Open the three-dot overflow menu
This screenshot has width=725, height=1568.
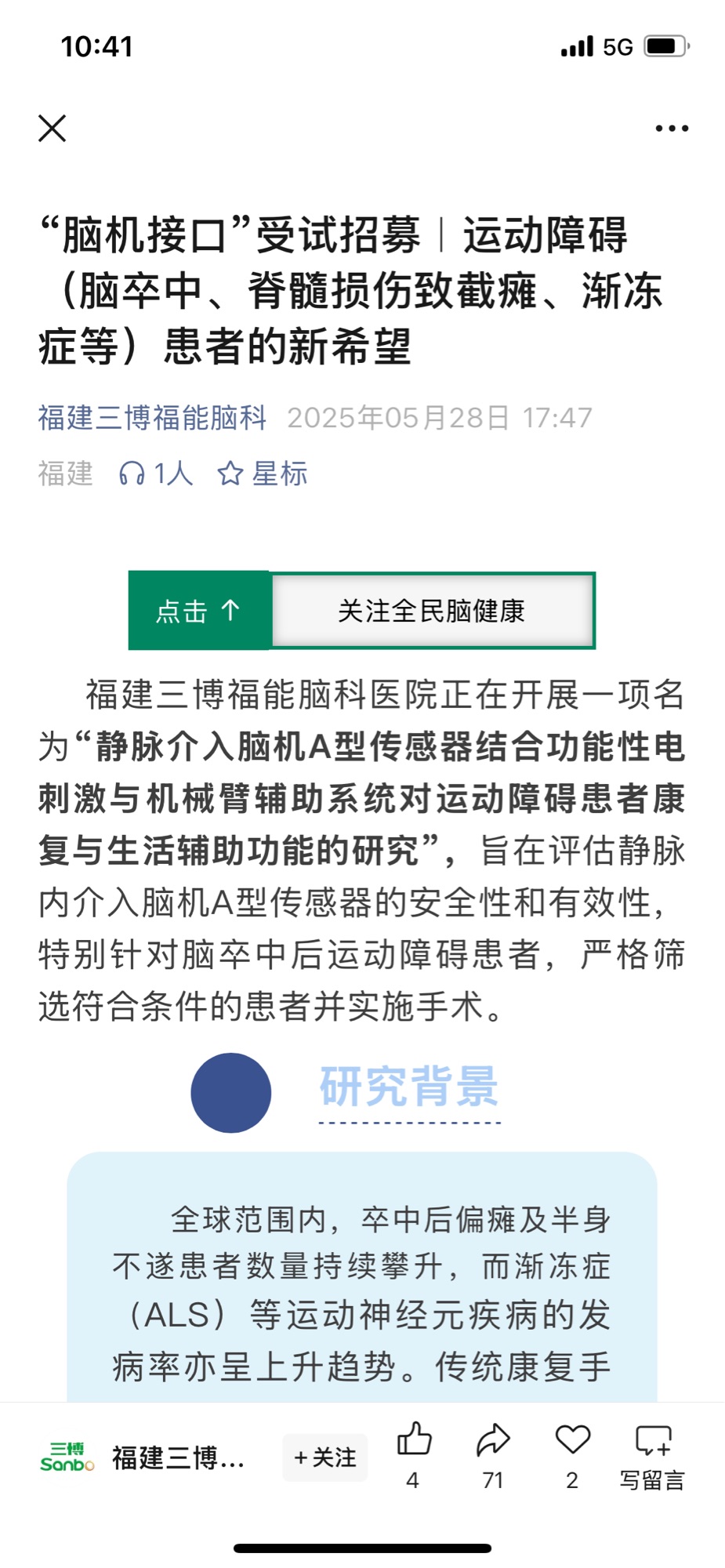pyautogui.click(x=672, y=128)
